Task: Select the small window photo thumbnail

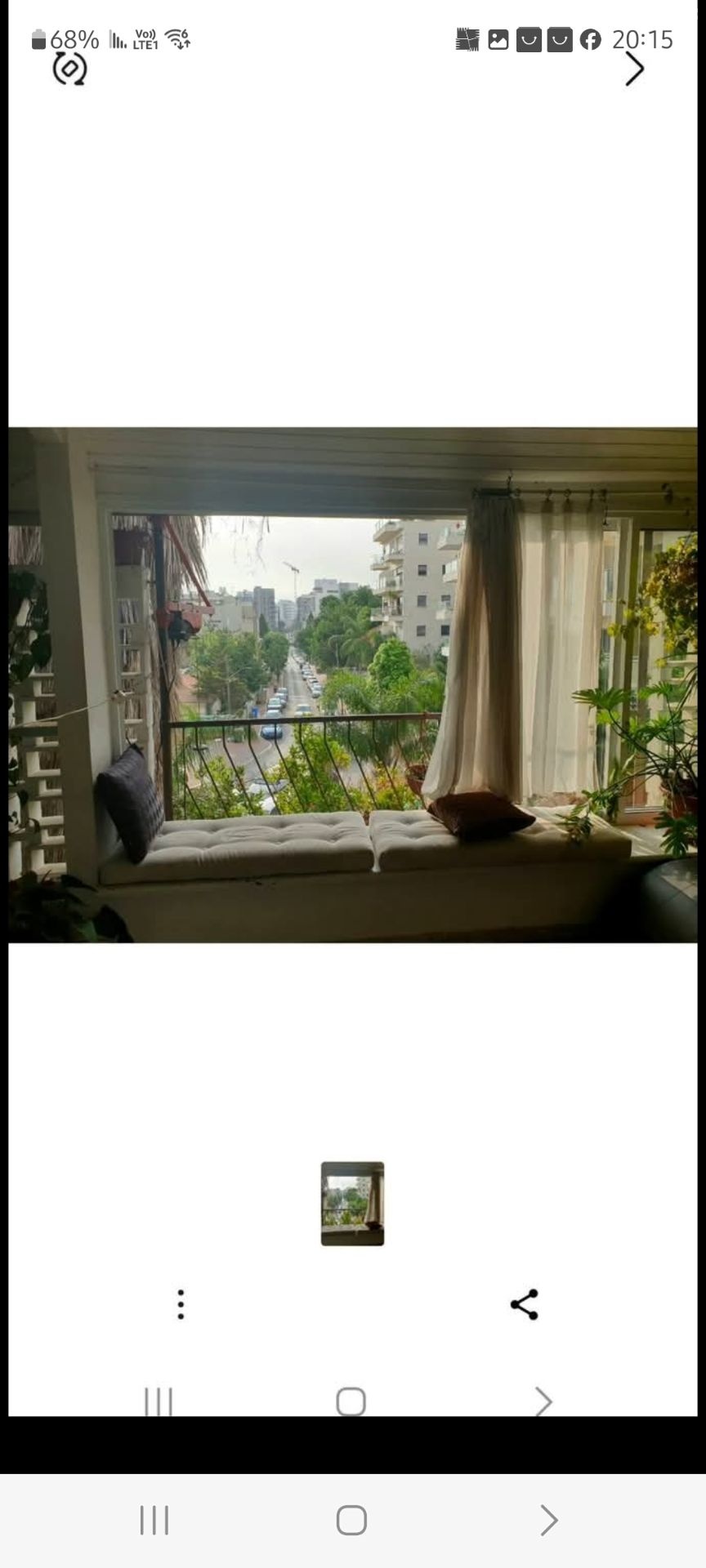Action: [x=352, y=1203]
